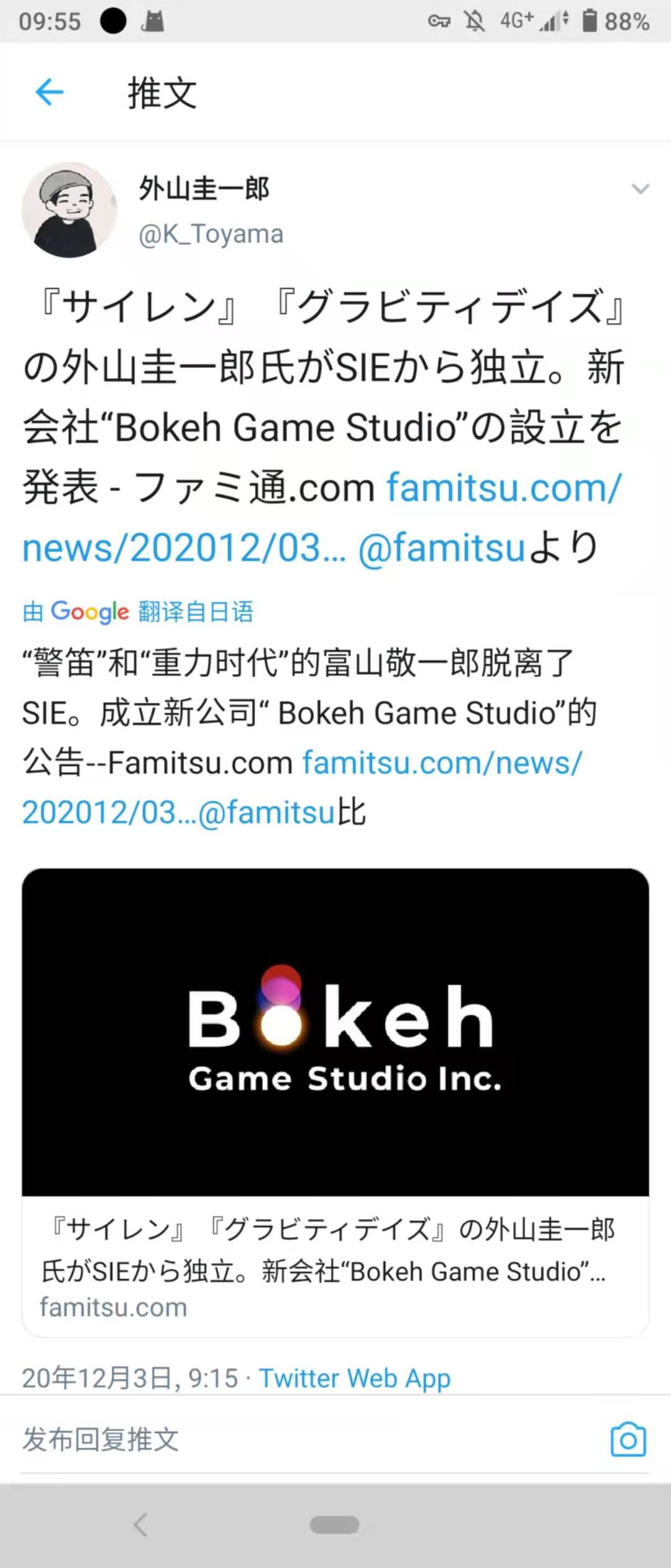Screen dimensions: 671x1568
Task: Open 外山圭一郎's profile picture
Action: 68,210
